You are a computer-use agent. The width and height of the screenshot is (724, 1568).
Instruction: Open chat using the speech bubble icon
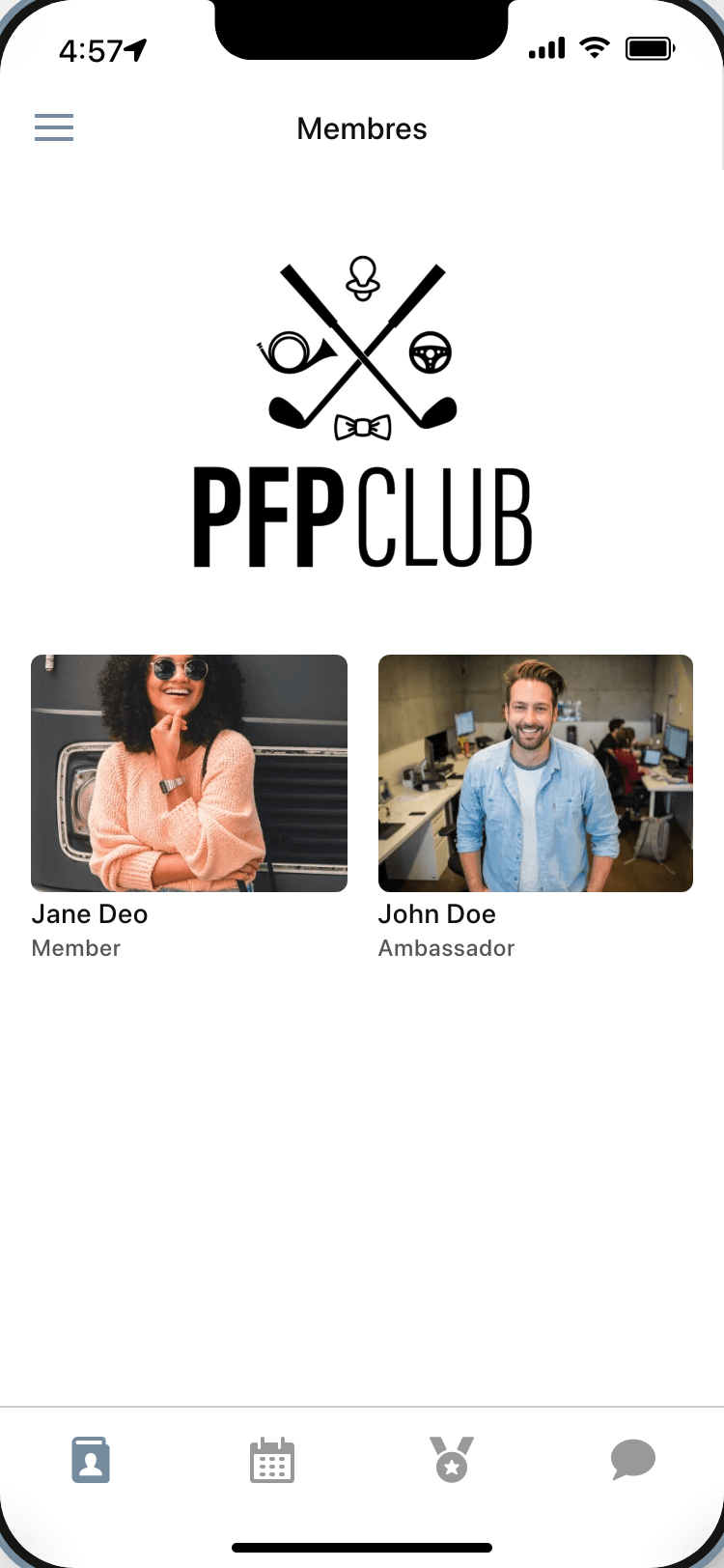(633, 1460)
